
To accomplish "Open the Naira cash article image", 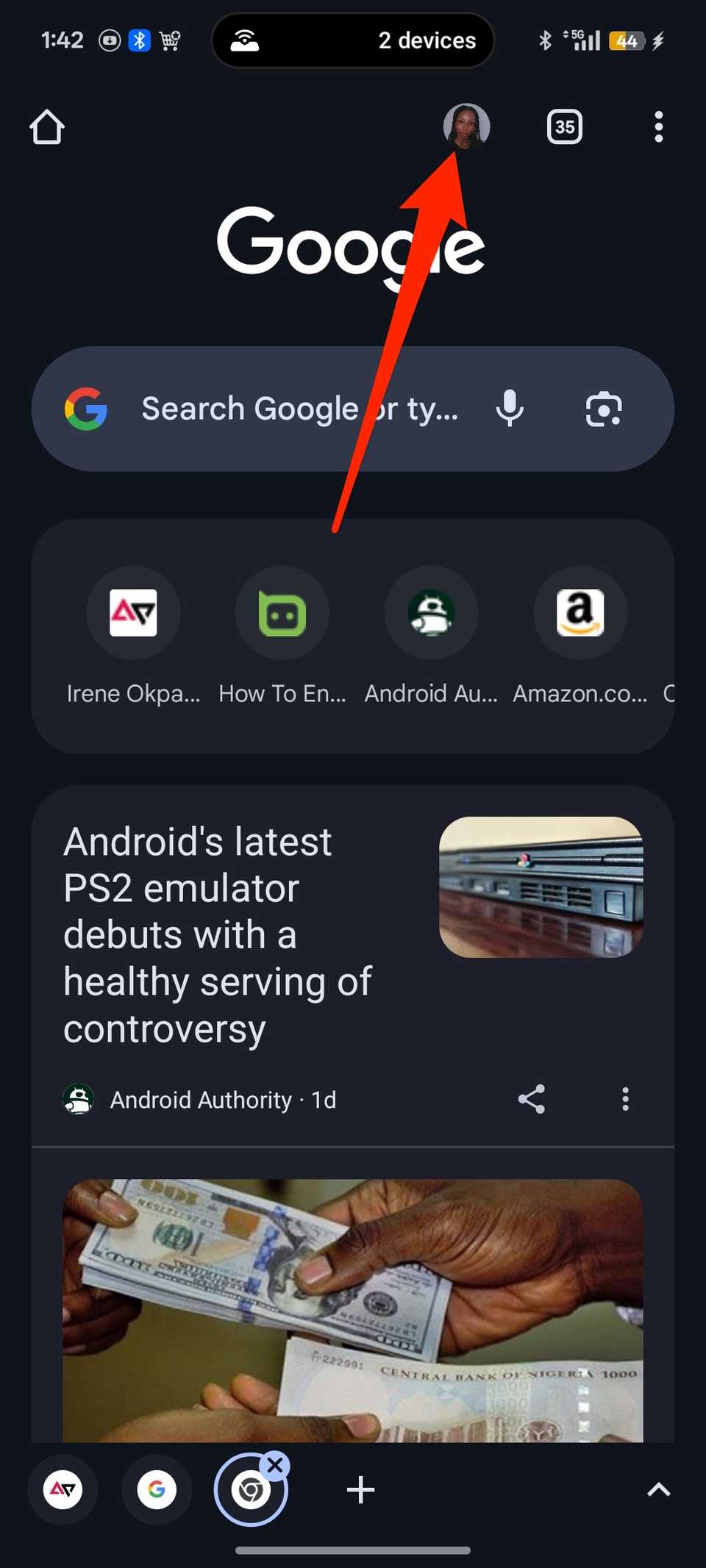I will click(353, 1316).
